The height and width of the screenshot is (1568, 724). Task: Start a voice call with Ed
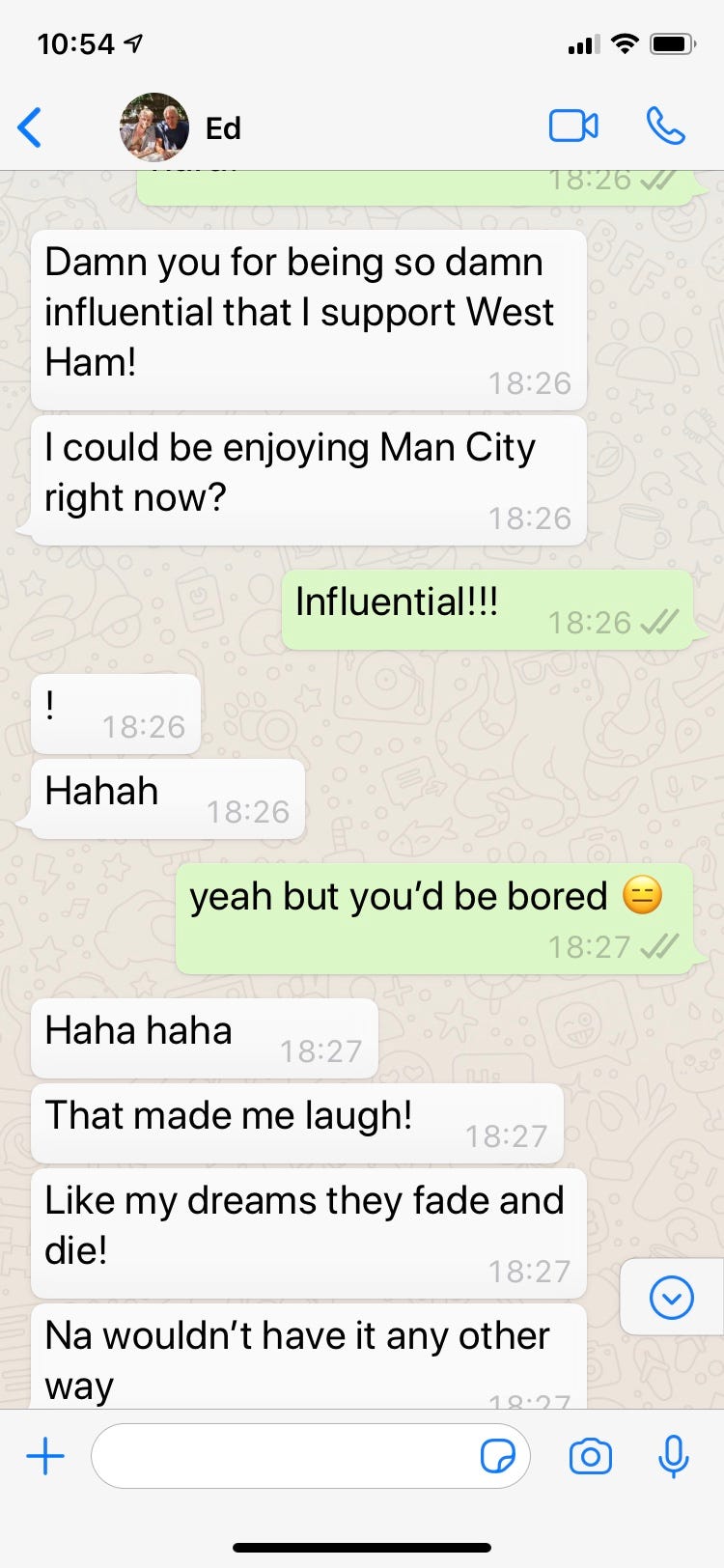(665, 126)
